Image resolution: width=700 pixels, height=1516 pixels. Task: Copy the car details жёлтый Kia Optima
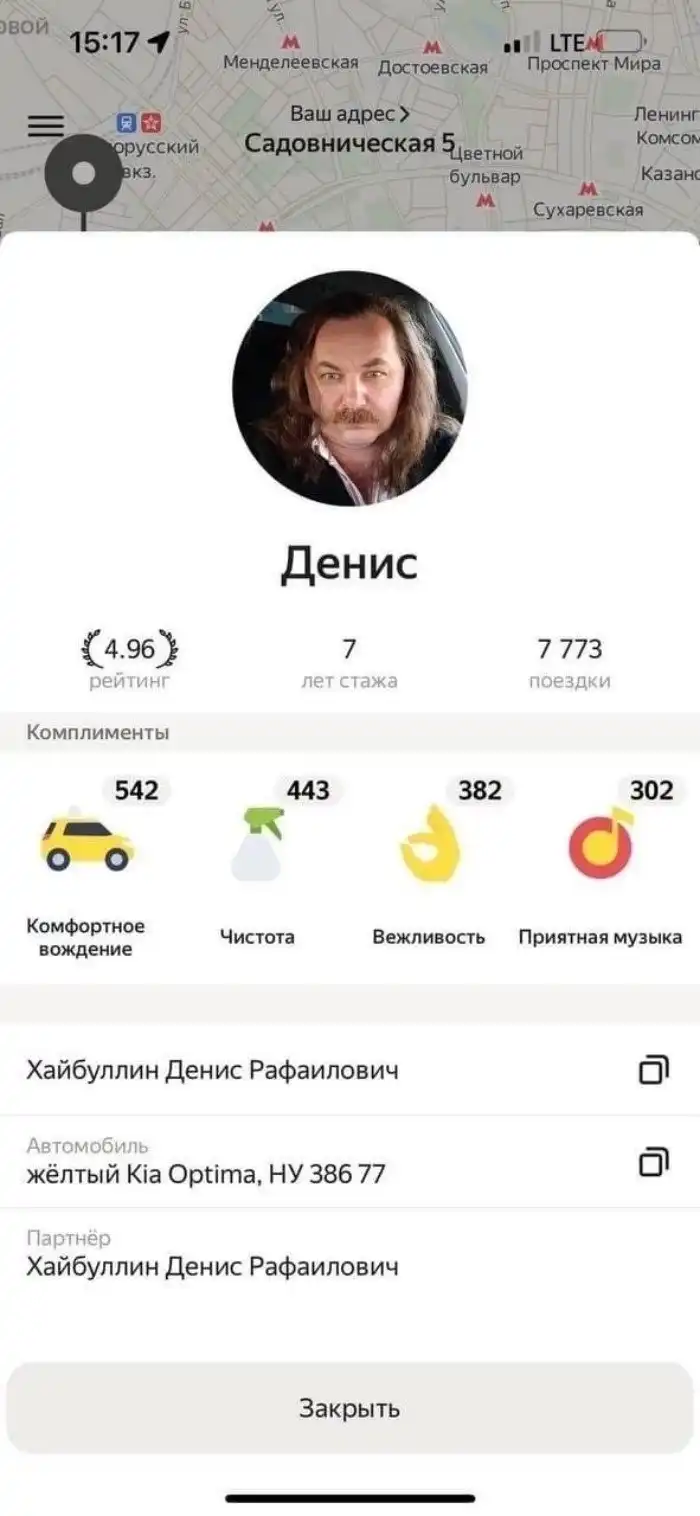pyautogui.click(x=653, y=1162)
